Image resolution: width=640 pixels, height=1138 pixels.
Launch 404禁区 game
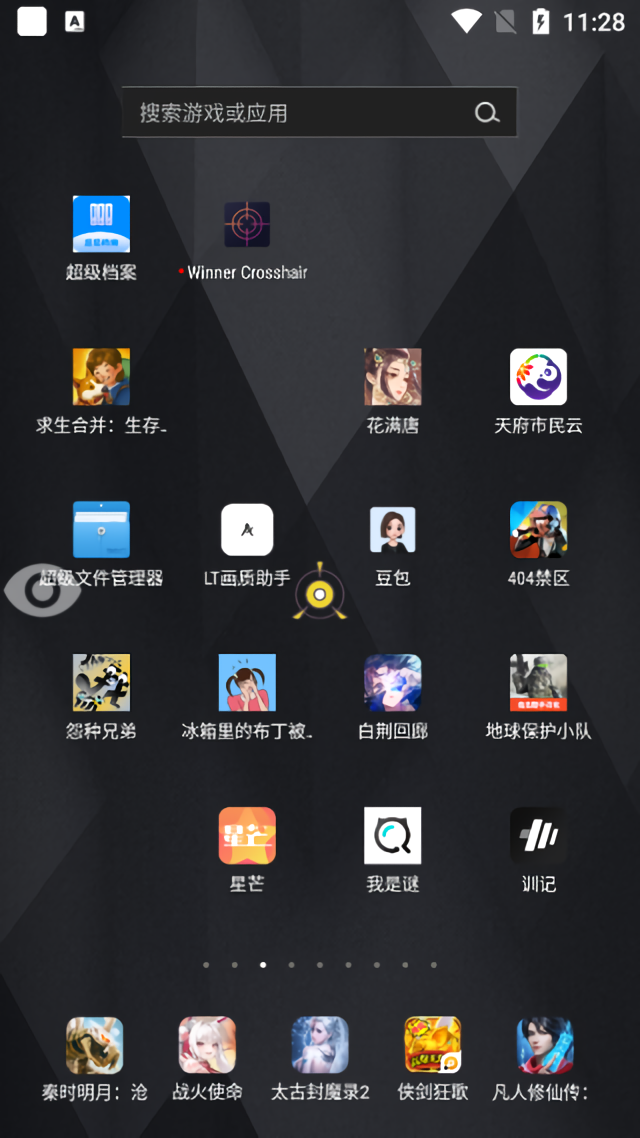point(538,530)
